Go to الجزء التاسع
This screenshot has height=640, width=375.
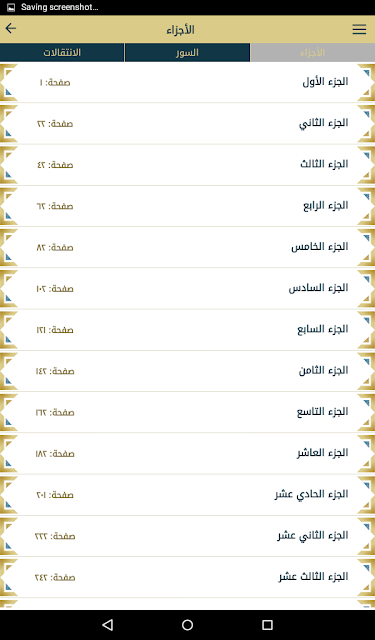pyautogui.click(x=187, y=412)
